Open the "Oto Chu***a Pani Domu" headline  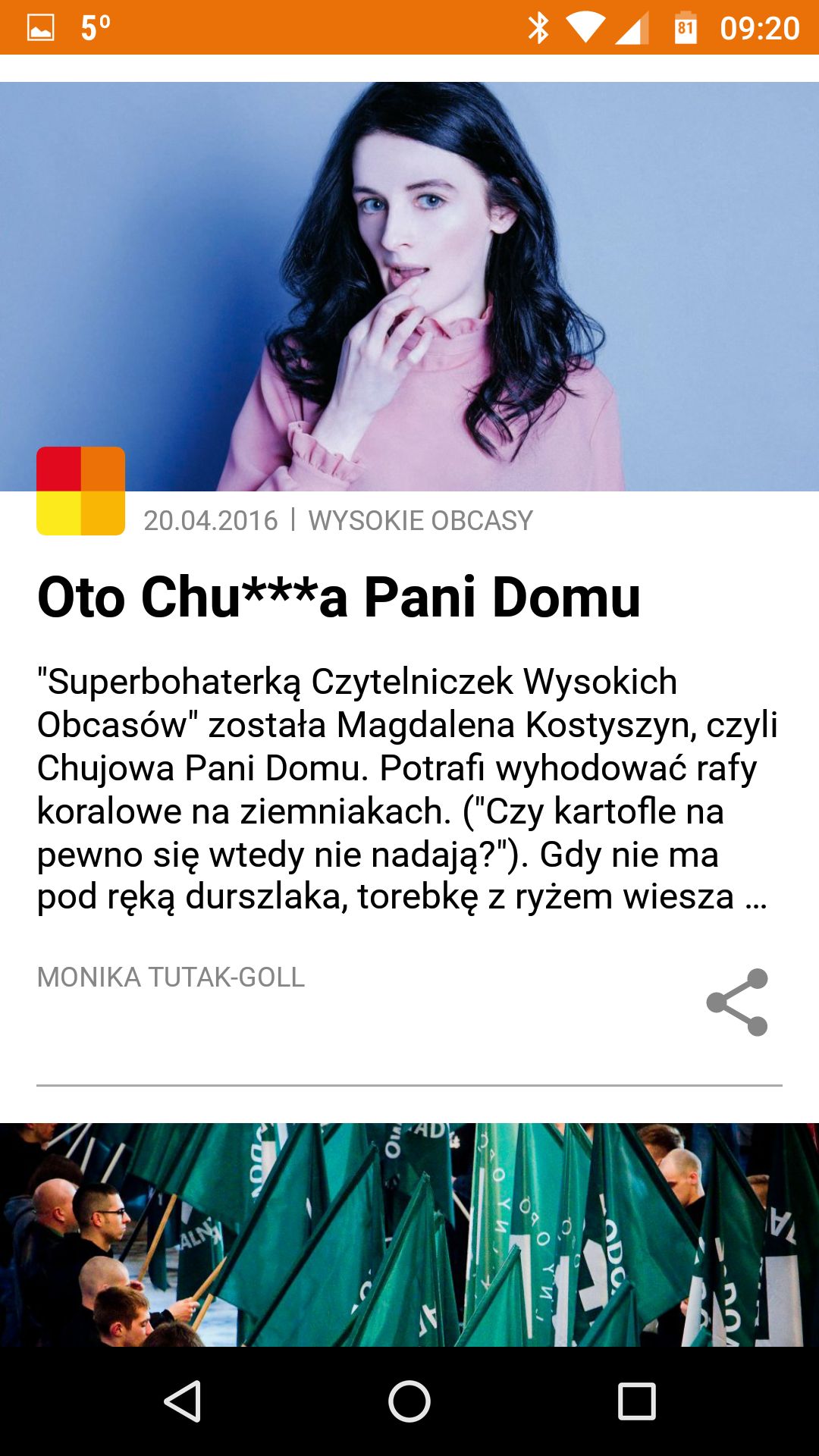click(x=339, y=598)
